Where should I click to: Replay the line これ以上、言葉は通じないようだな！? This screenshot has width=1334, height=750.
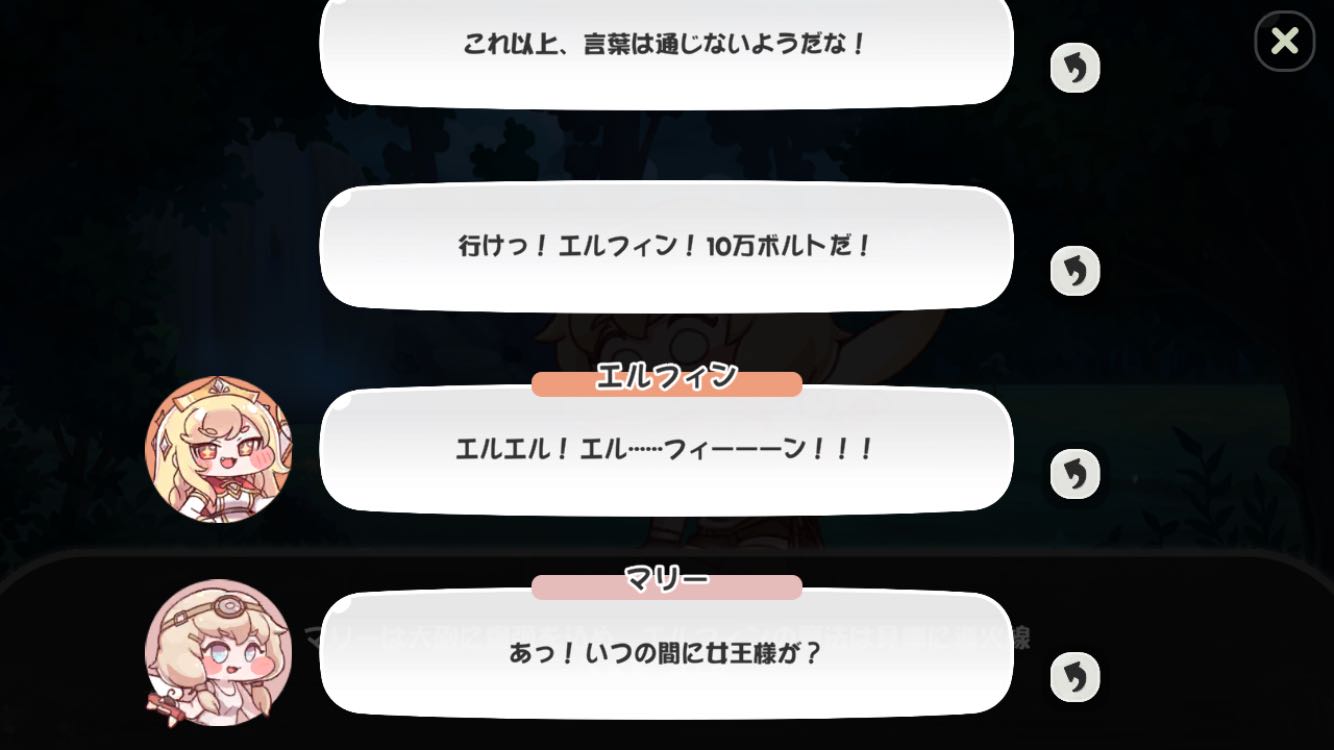point(1075,68)
